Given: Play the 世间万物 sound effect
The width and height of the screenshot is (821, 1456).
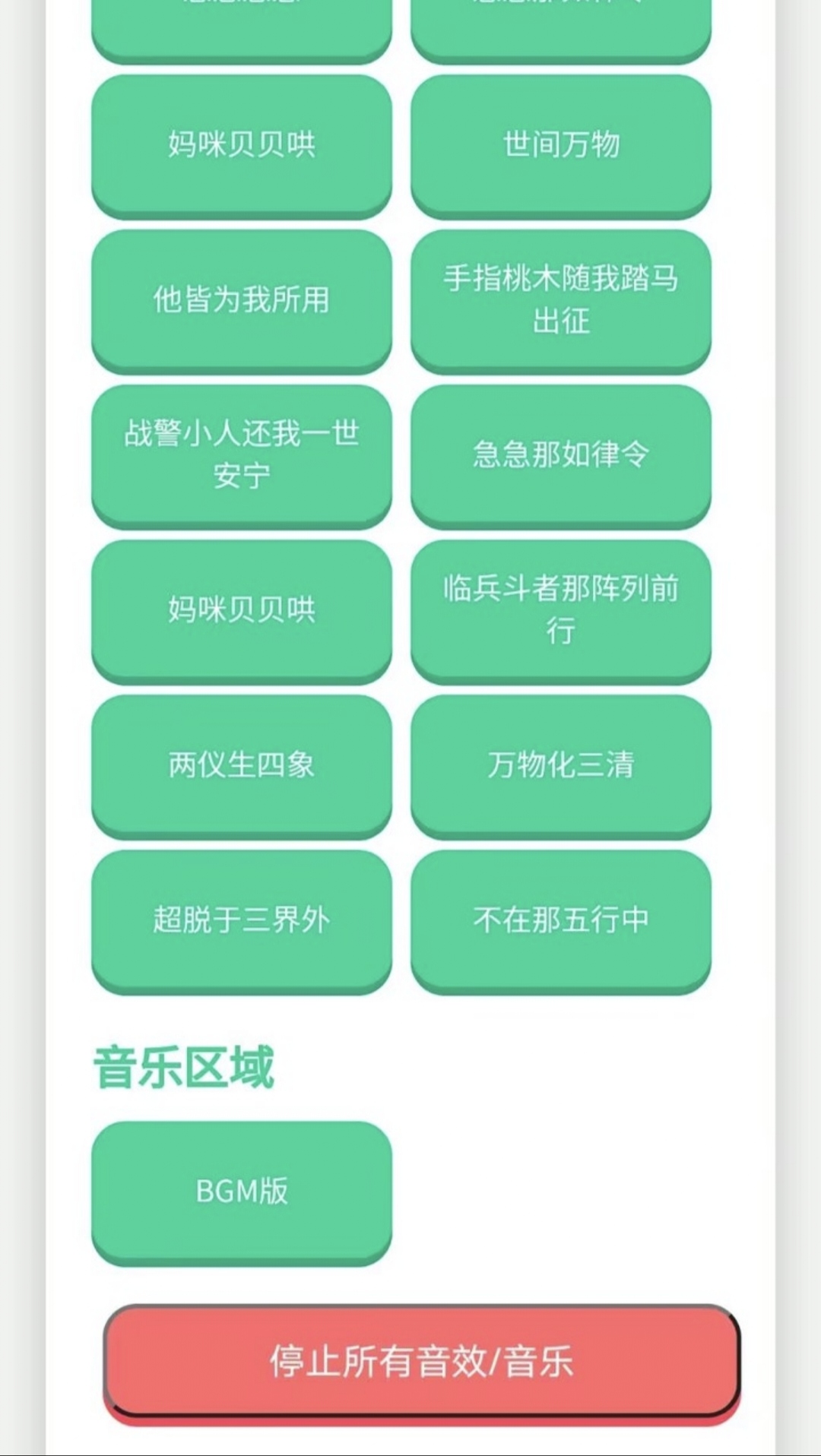Looking at the screenshot, I should (561, 144).
